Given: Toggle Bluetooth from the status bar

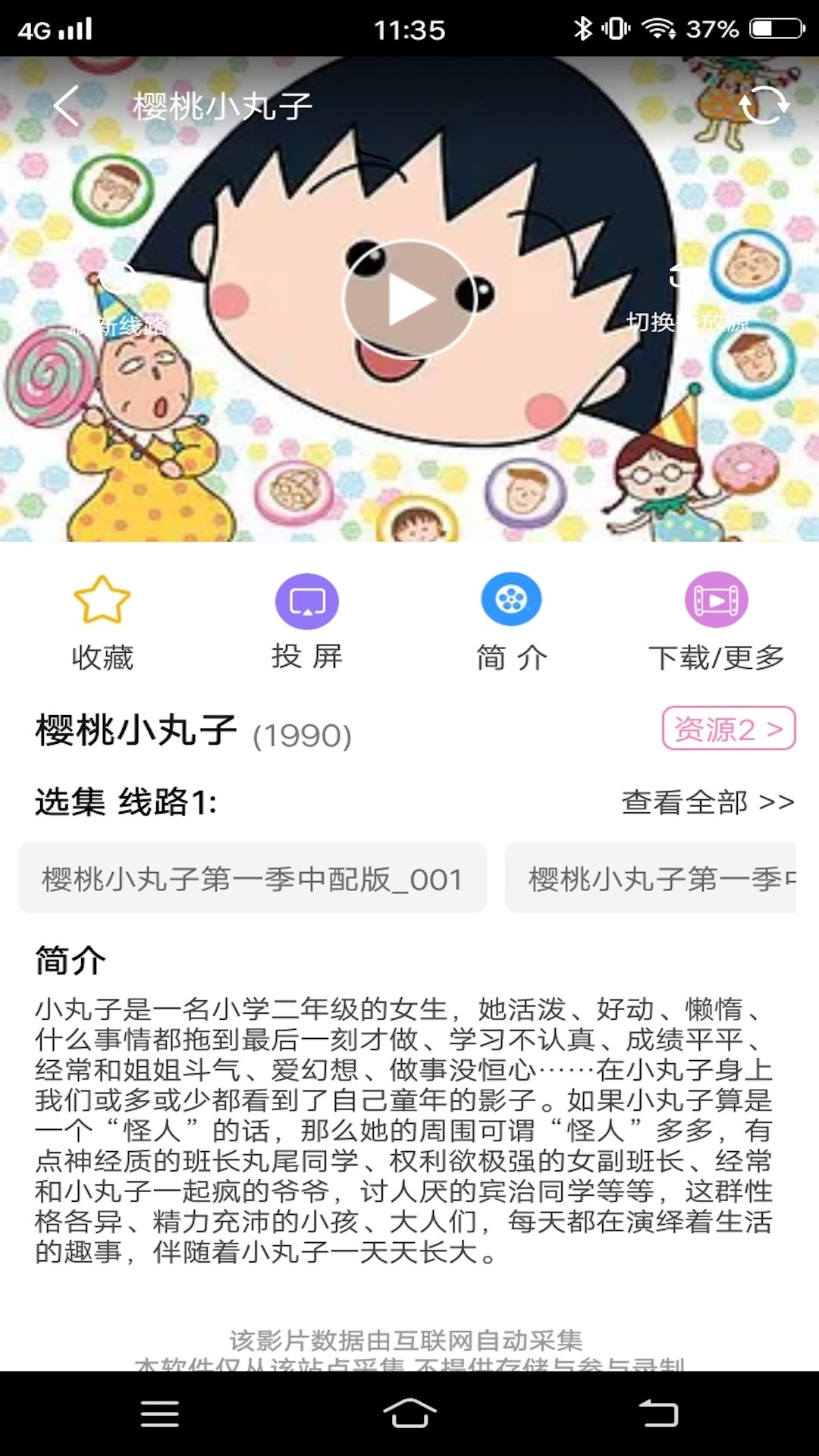Looking at the screenshot, I should 582,27.
